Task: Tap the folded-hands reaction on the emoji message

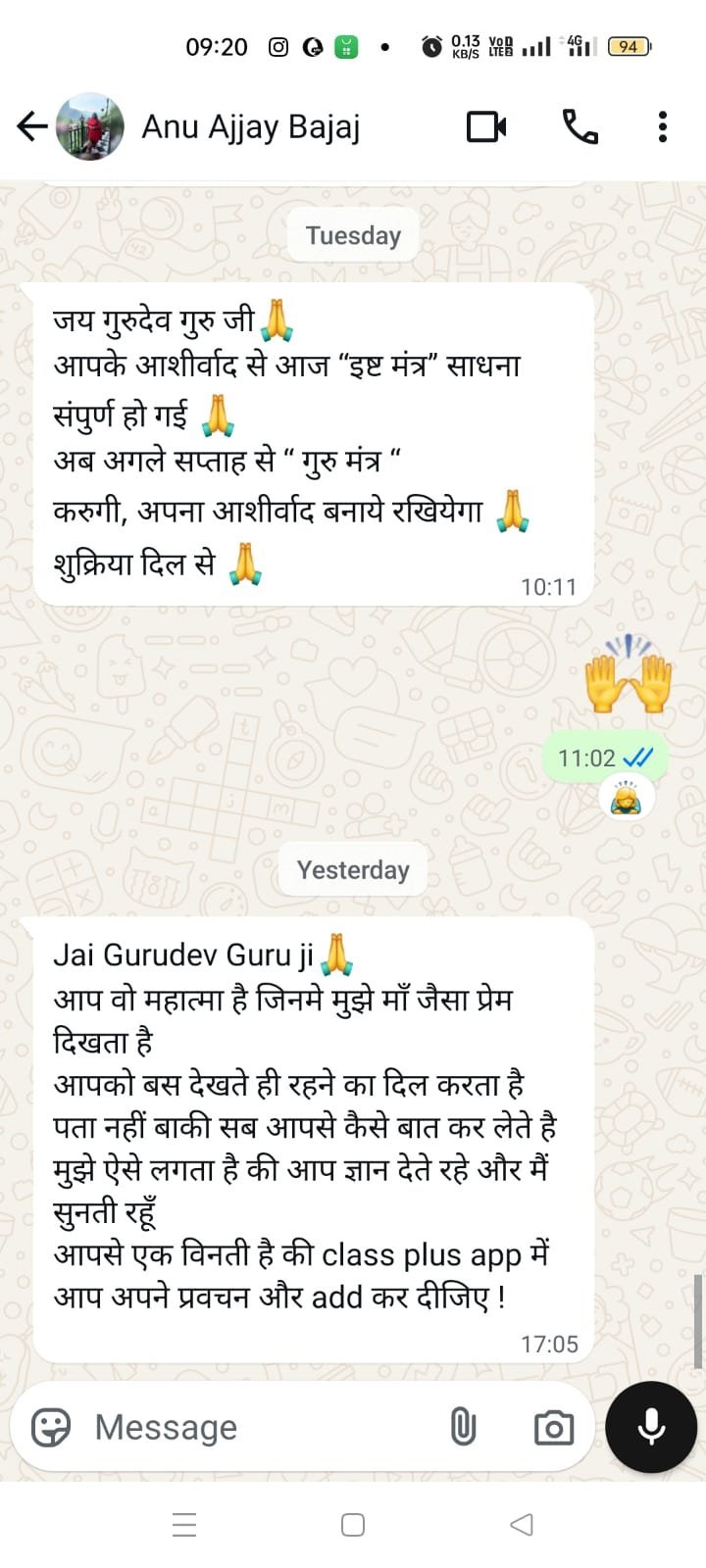Action: pyautogui.click(x=626, y=796)
